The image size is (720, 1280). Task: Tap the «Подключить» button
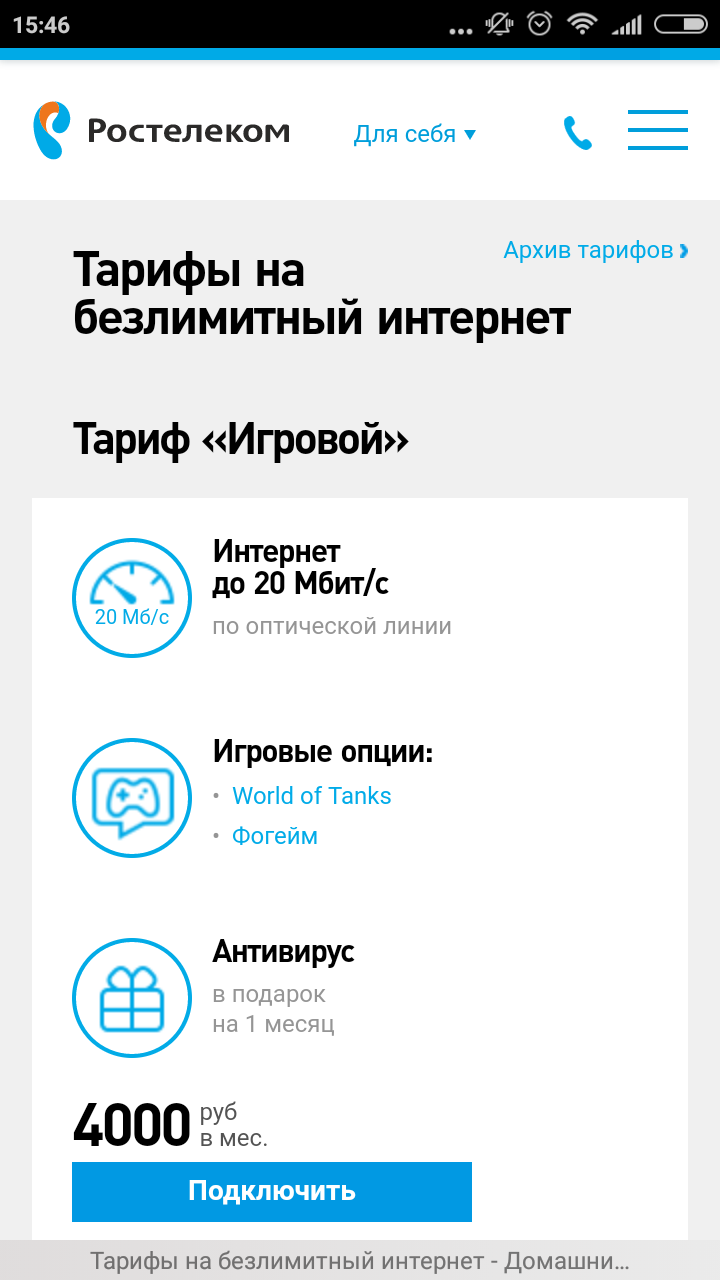pos(272,1191)
